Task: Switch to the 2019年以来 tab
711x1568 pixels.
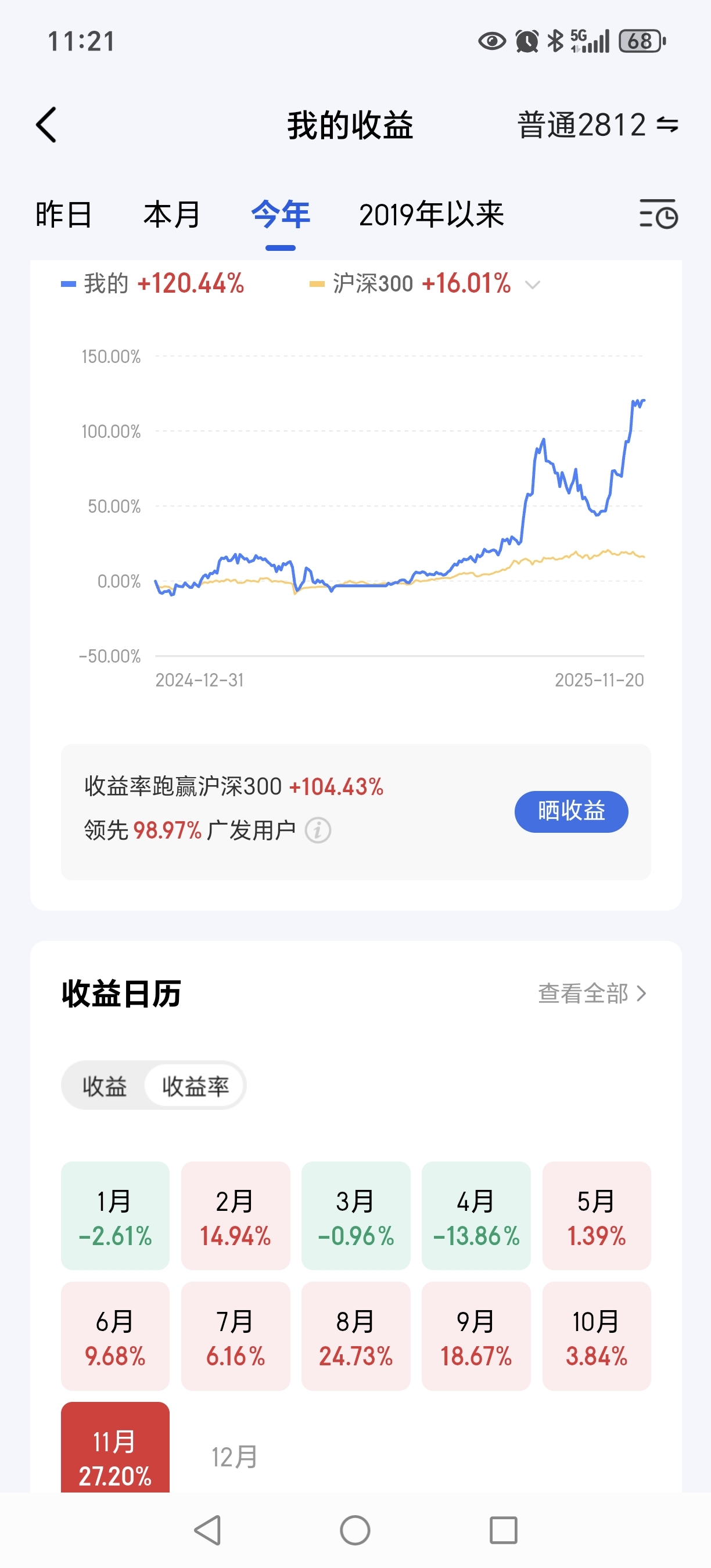Action: point(431,215)
